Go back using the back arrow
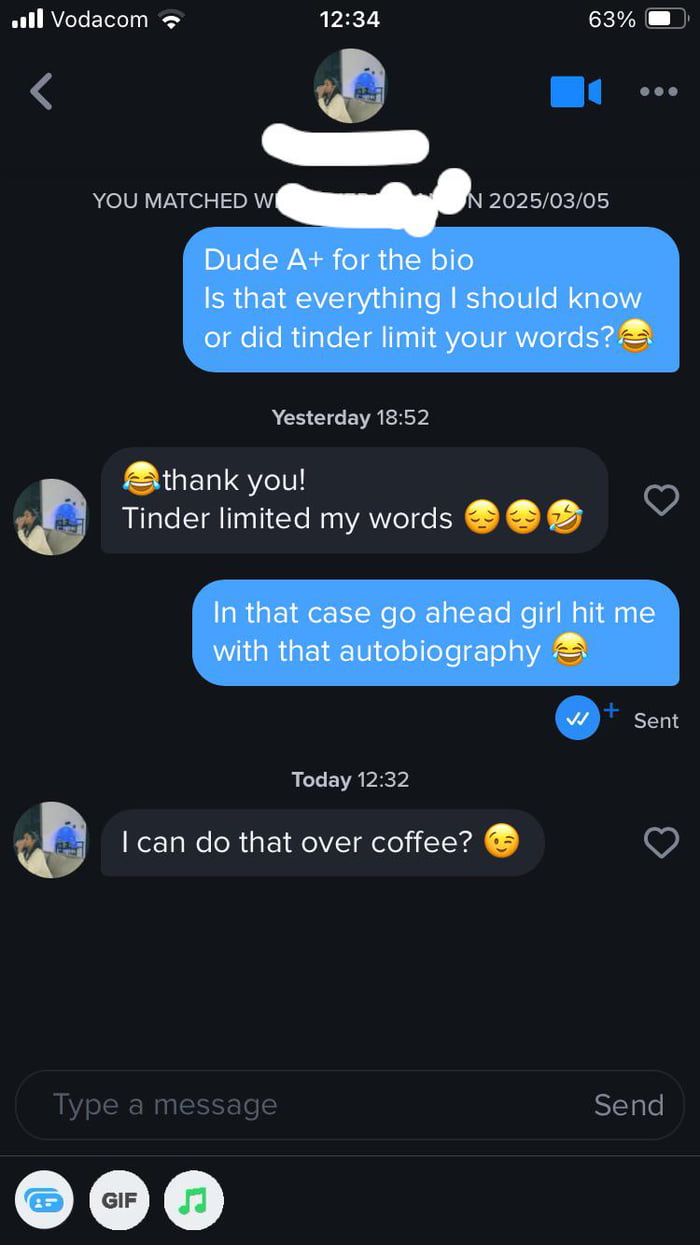 click(x=41, y=91)
